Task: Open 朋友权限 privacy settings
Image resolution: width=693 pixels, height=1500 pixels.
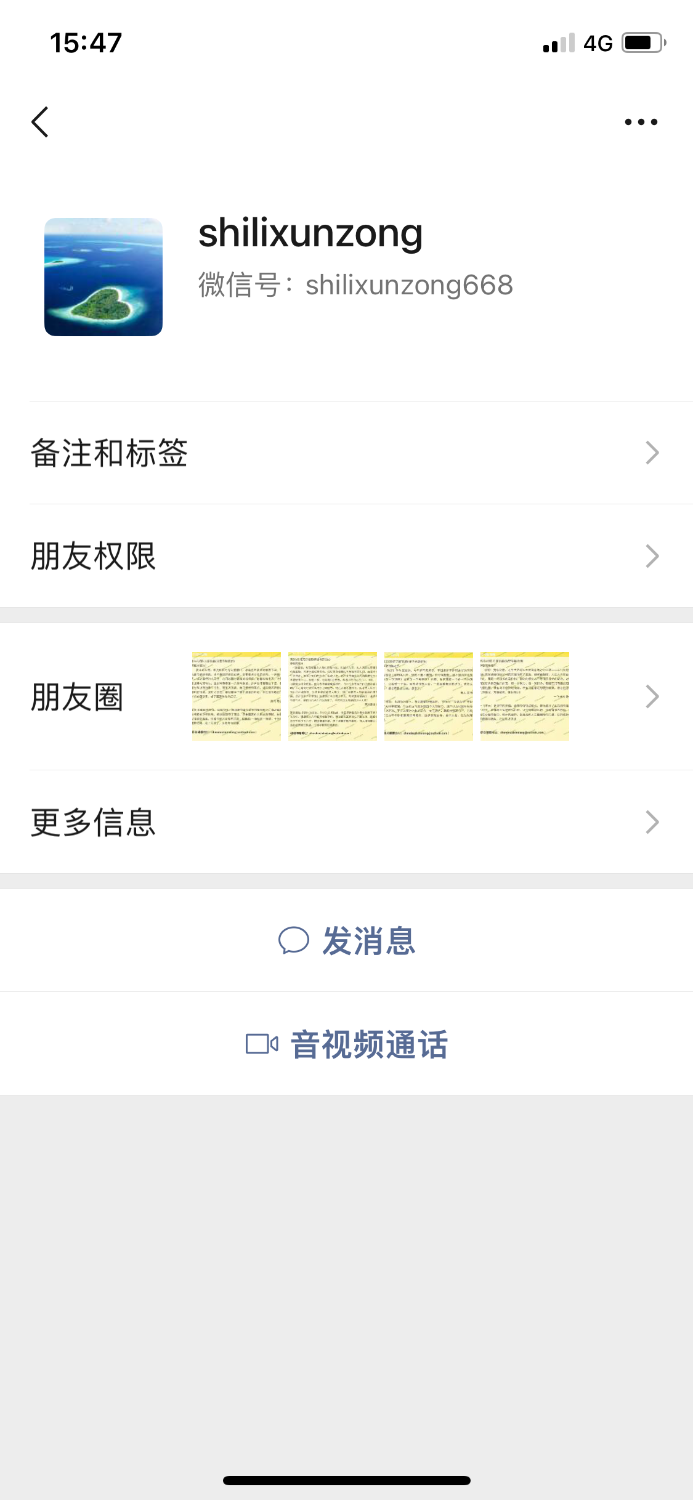Action: (x=346, y=556)
